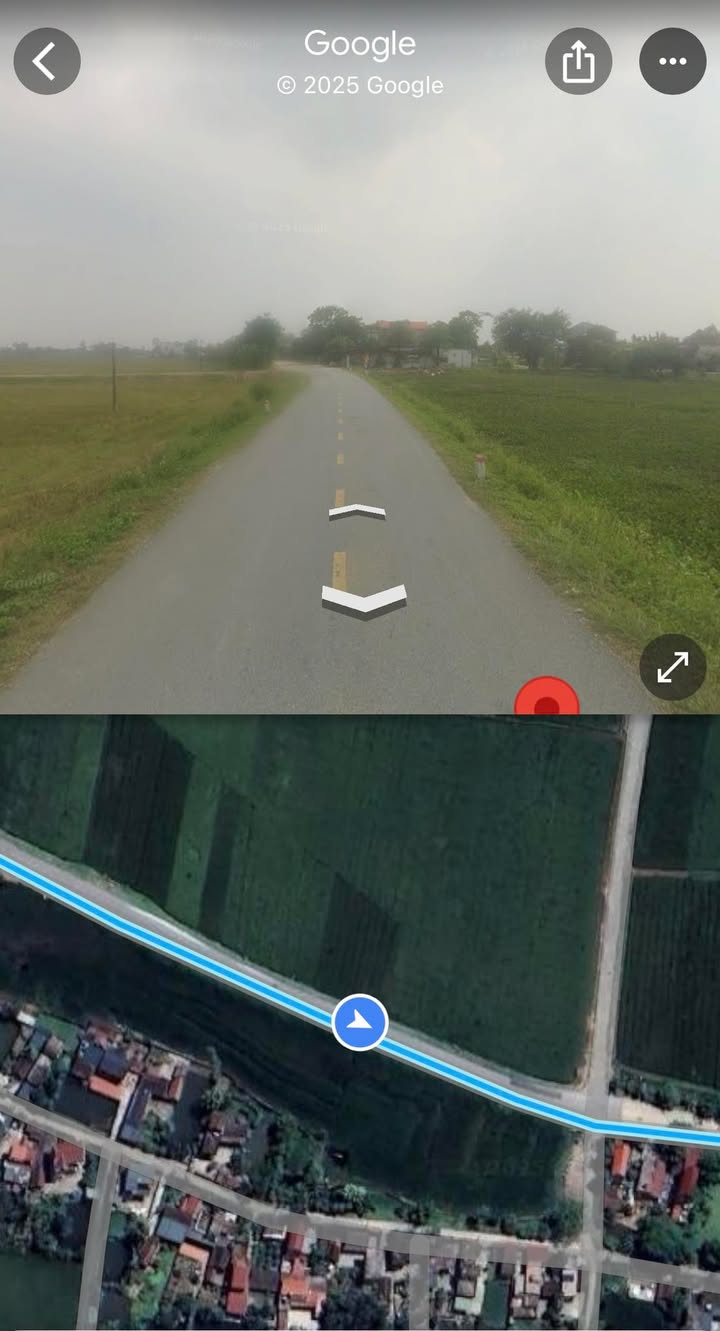Move forward along the road

tap(357, 512)
